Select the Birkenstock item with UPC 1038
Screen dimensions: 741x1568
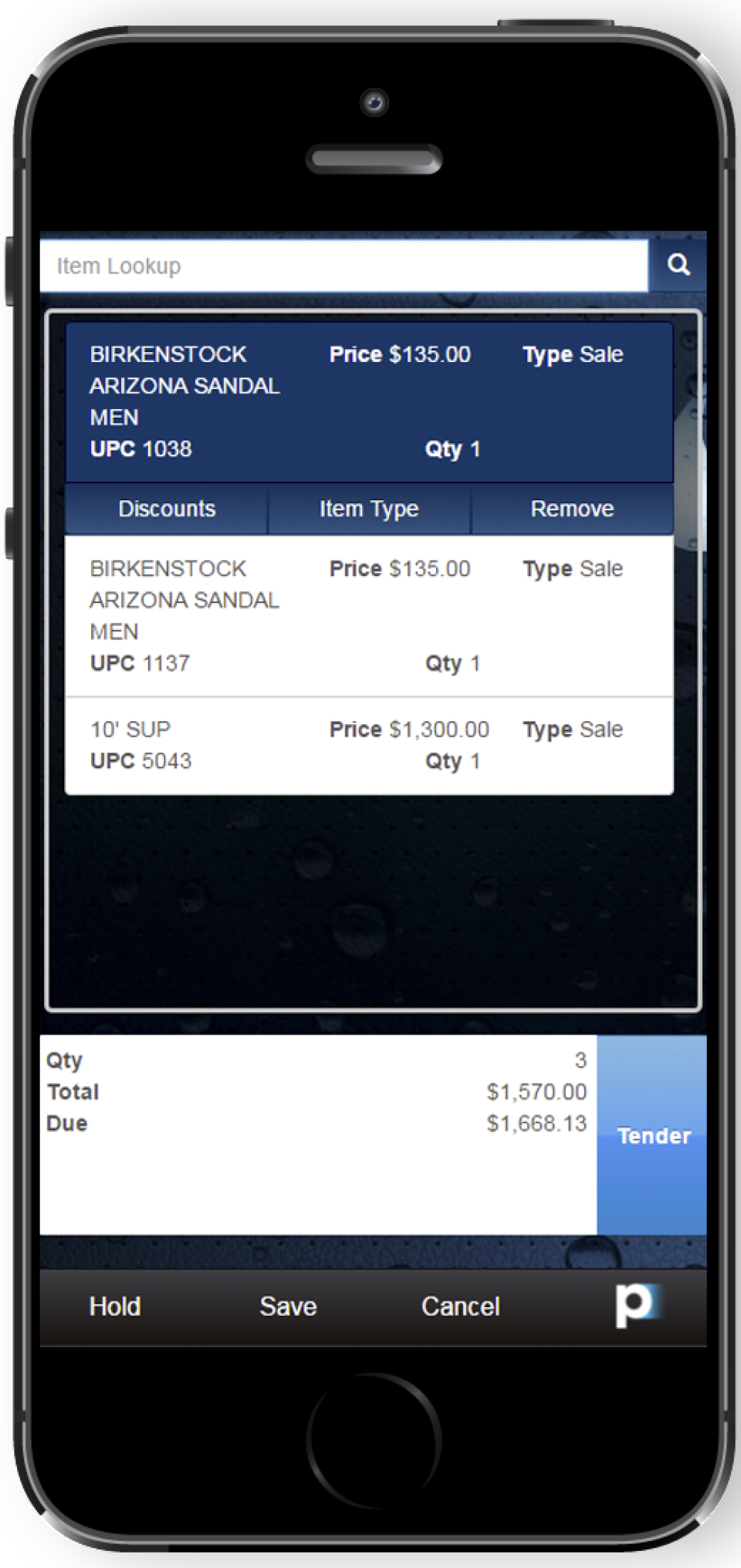[369, 401]
